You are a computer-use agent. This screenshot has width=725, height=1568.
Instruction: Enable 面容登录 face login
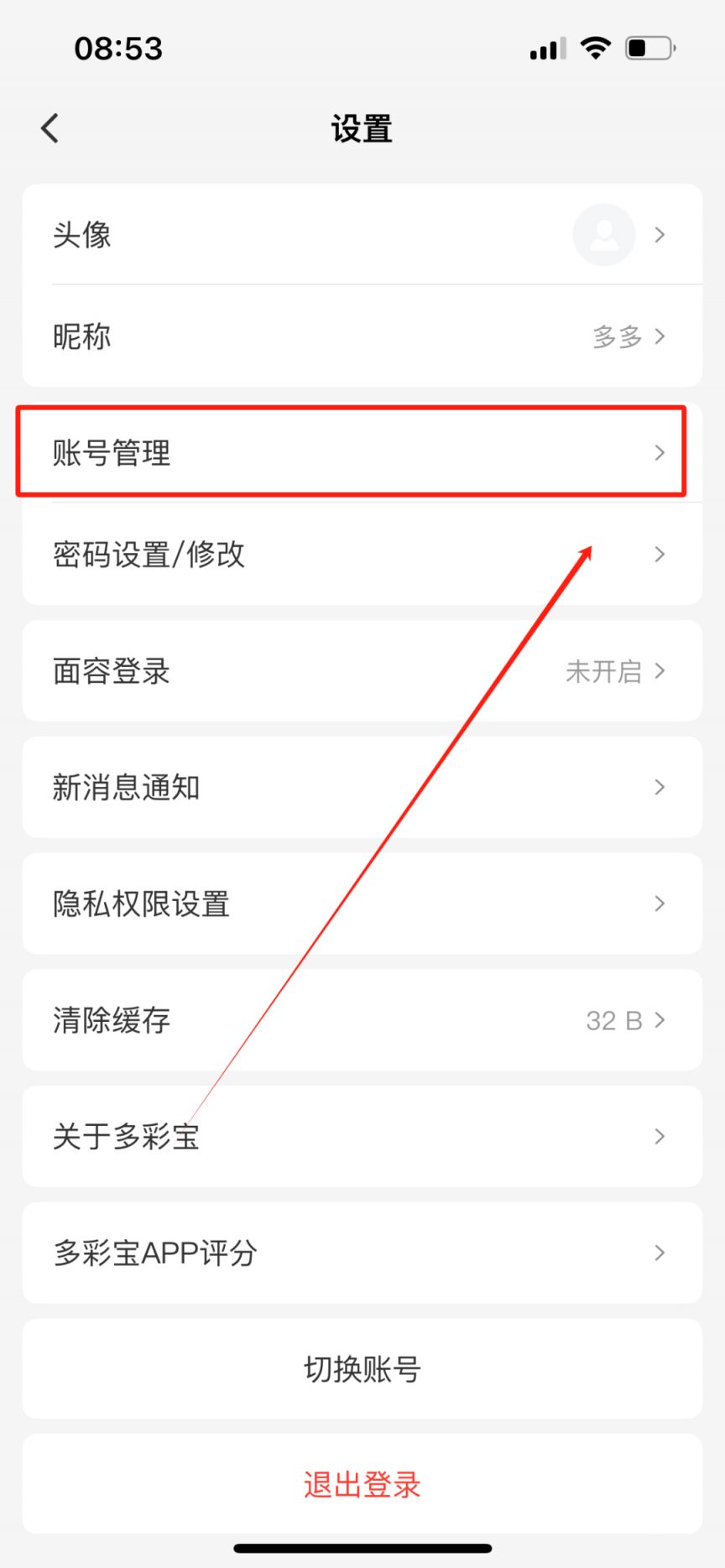point(361,671)
